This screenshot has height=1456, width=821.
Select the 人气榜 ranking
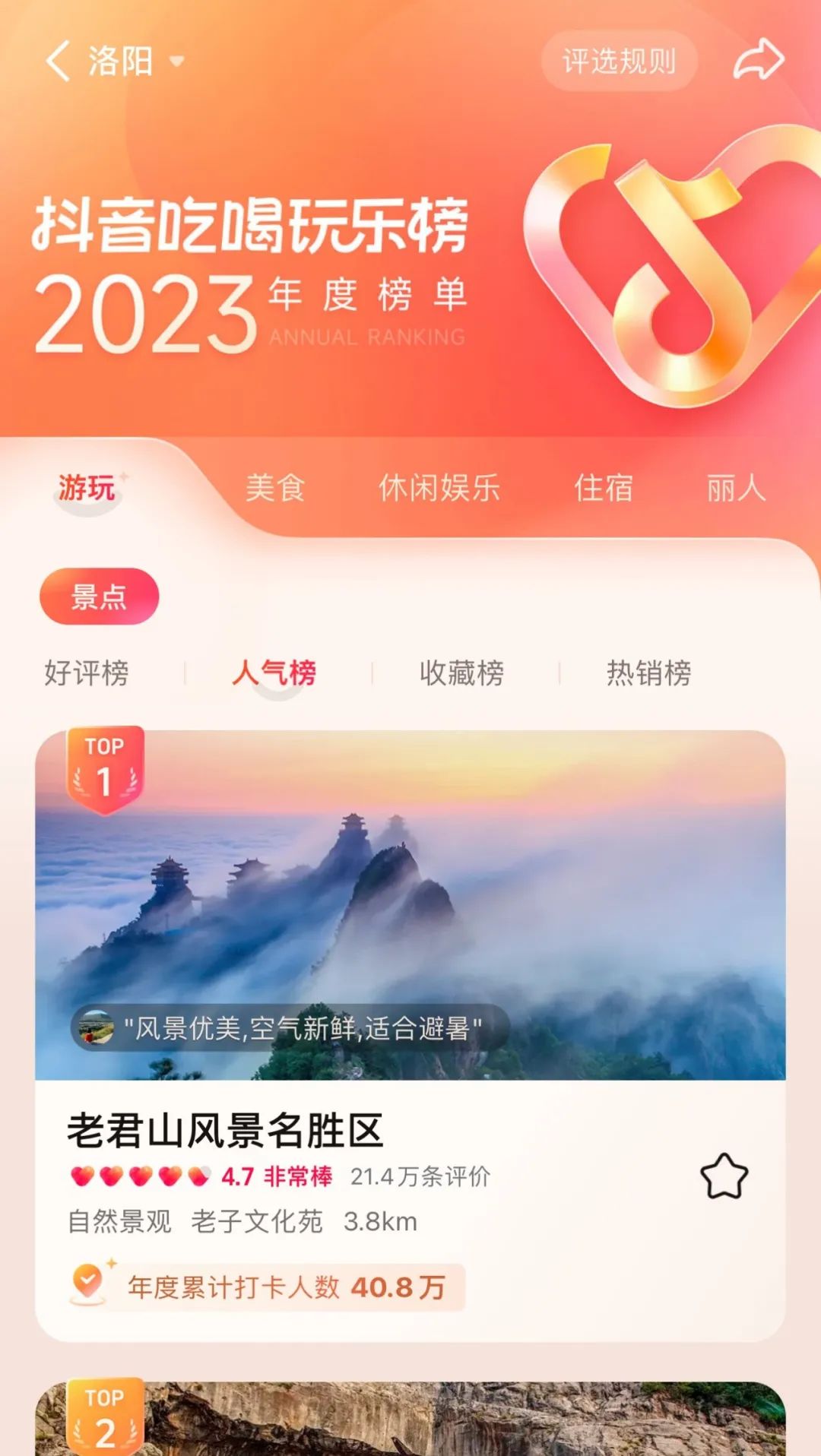(274, 673)
